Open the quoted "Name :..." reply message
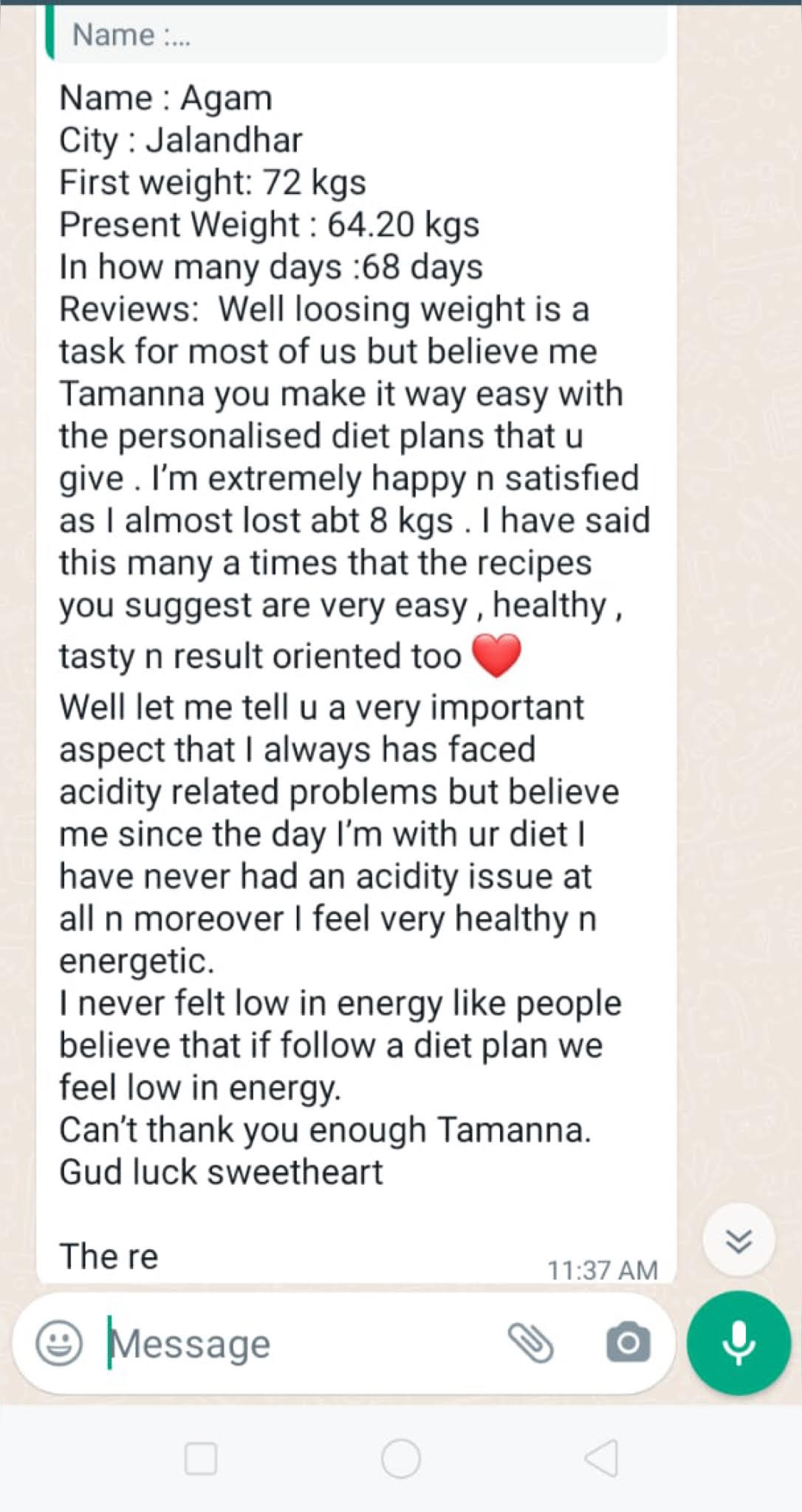The height and width of the screenshot is (1512, 802). (354, 34)
